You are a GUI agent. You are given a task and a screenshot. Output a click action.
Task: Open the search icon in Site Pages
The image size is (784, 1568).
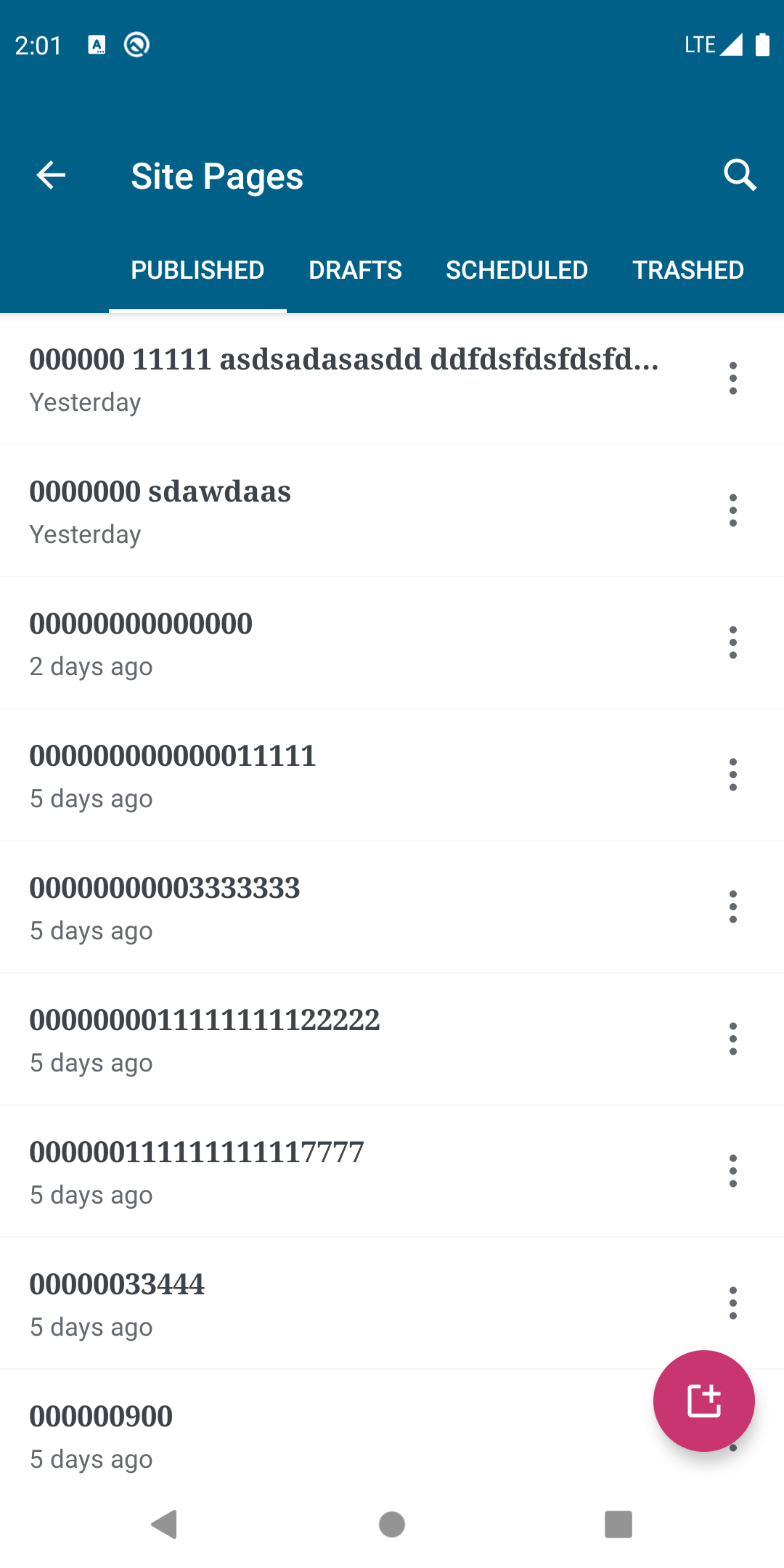coord(740,176)
